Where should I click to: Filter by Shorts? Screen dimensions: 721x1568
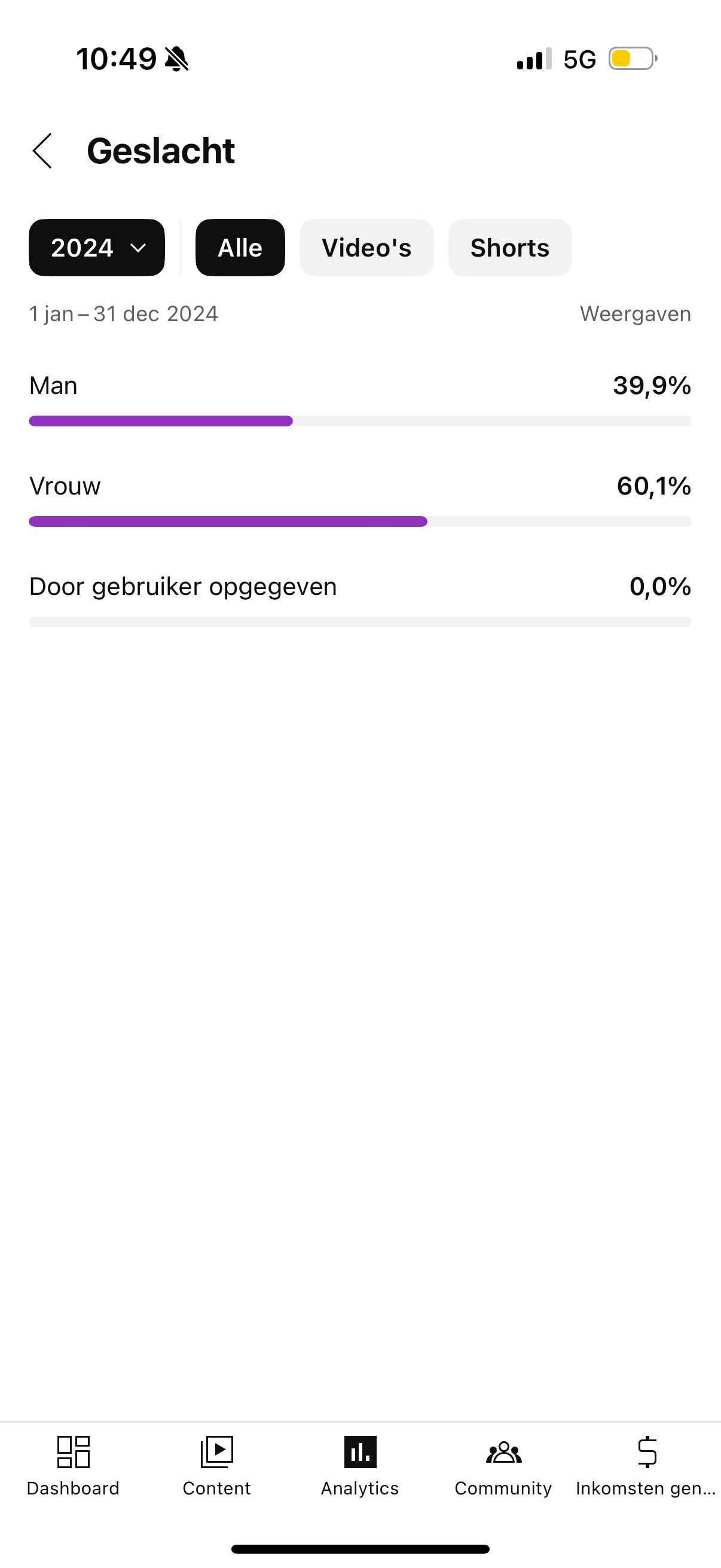(509, 248)
